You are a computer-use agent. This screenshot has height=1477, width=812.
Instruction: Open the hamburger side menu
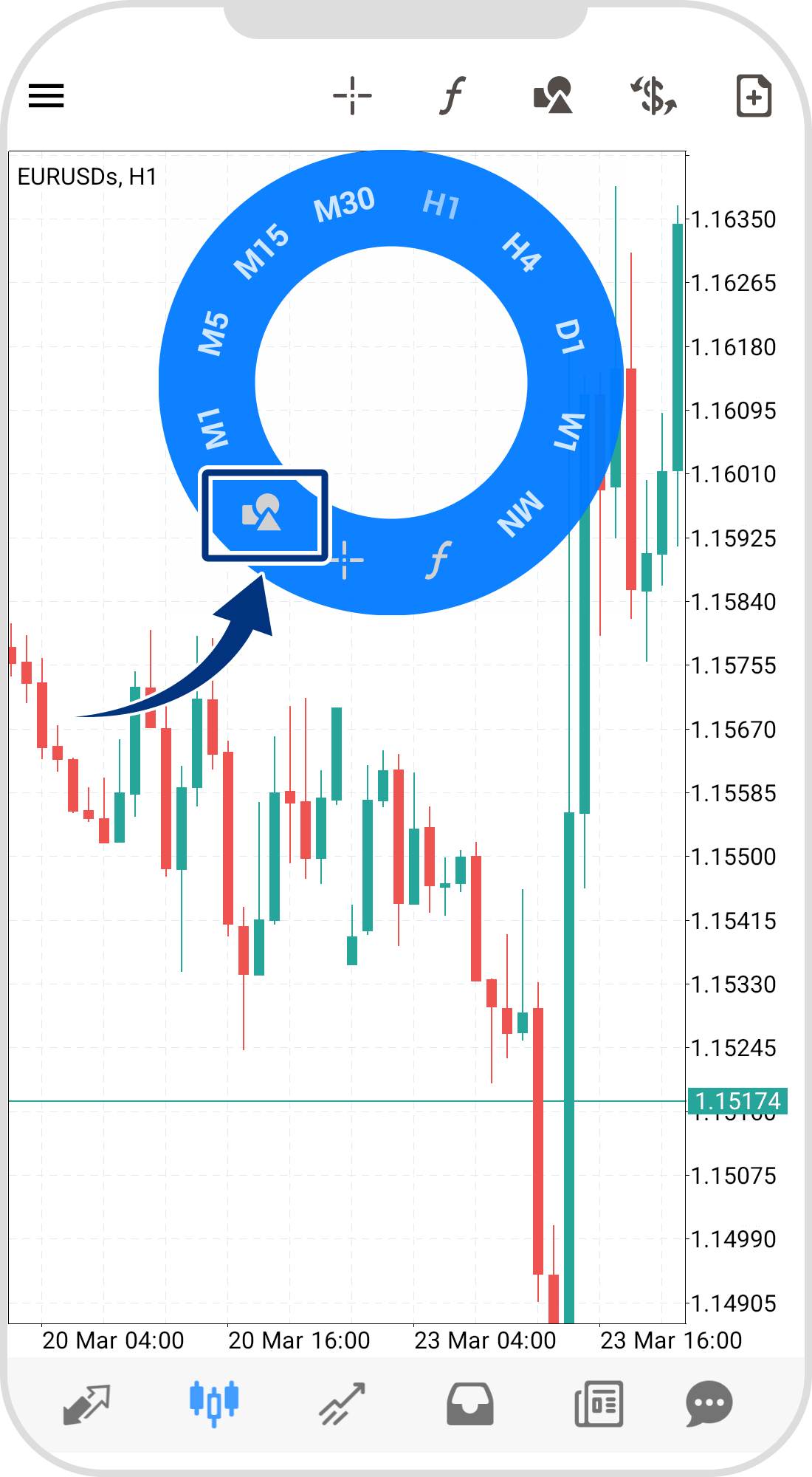coord(46,96)
